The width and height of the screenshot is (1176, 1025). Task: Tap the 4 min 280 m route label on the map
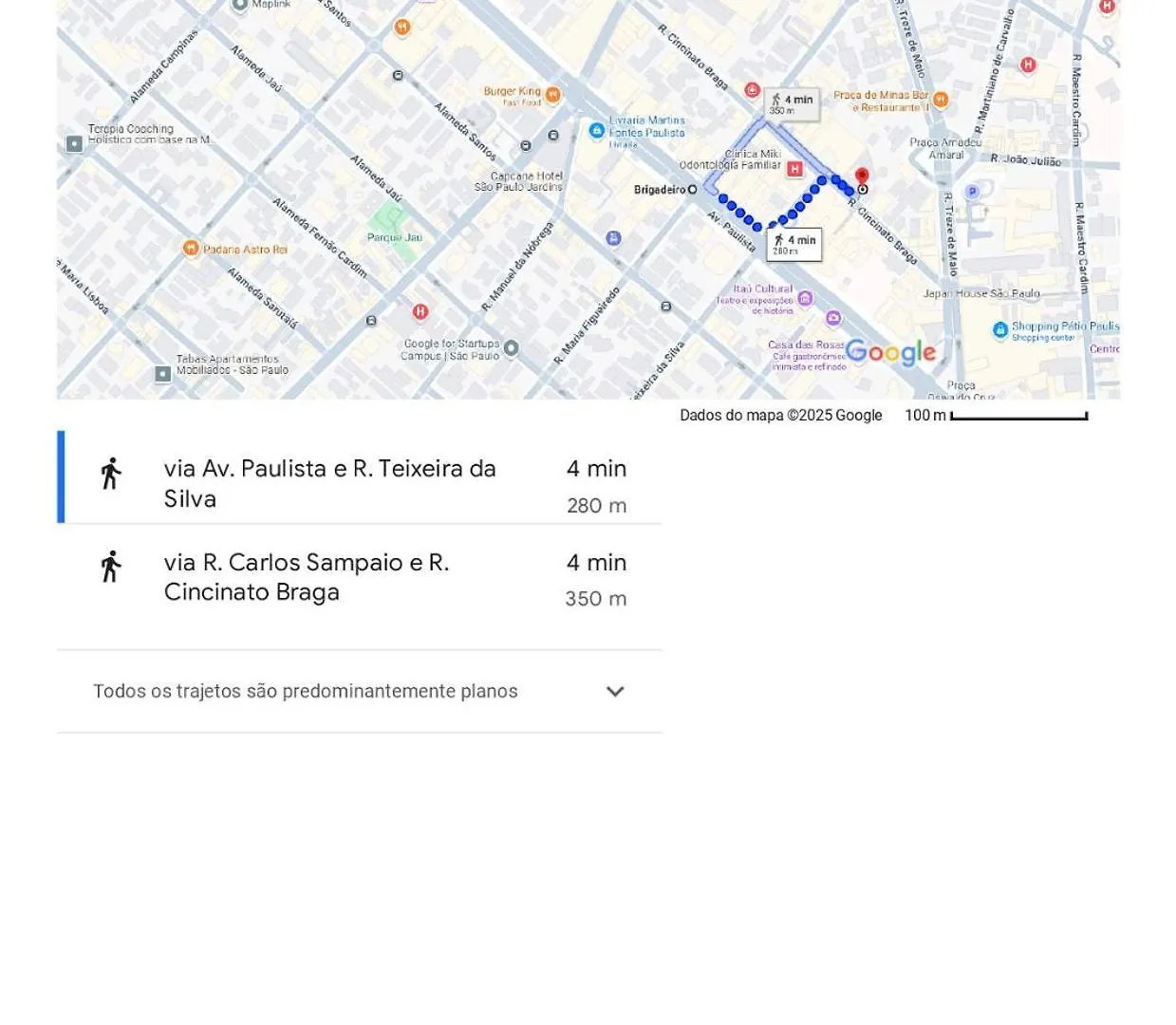click(795, 244)
